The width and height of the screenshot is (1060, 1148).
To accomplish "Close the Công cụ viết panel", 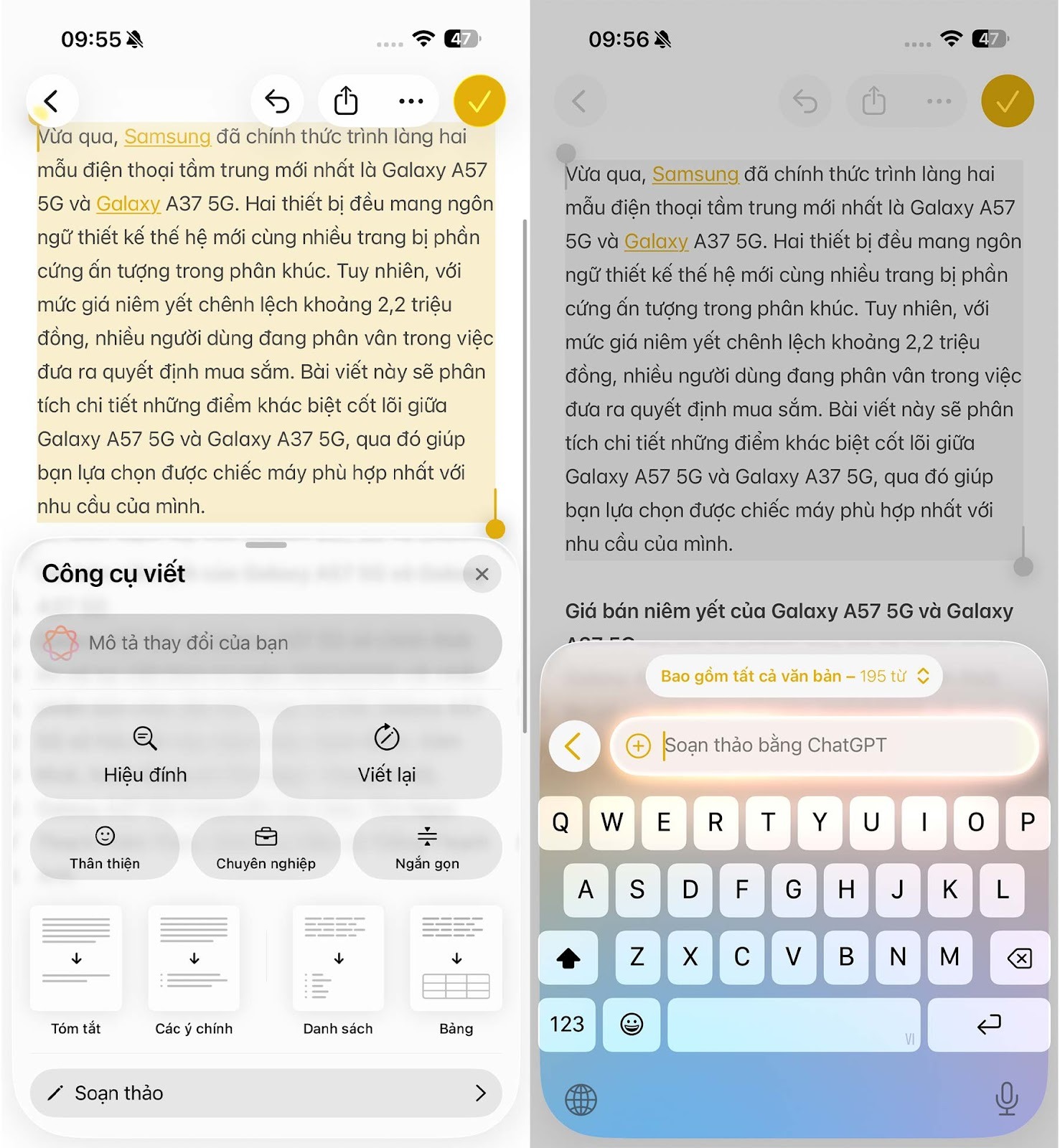I will pos(482,574).
